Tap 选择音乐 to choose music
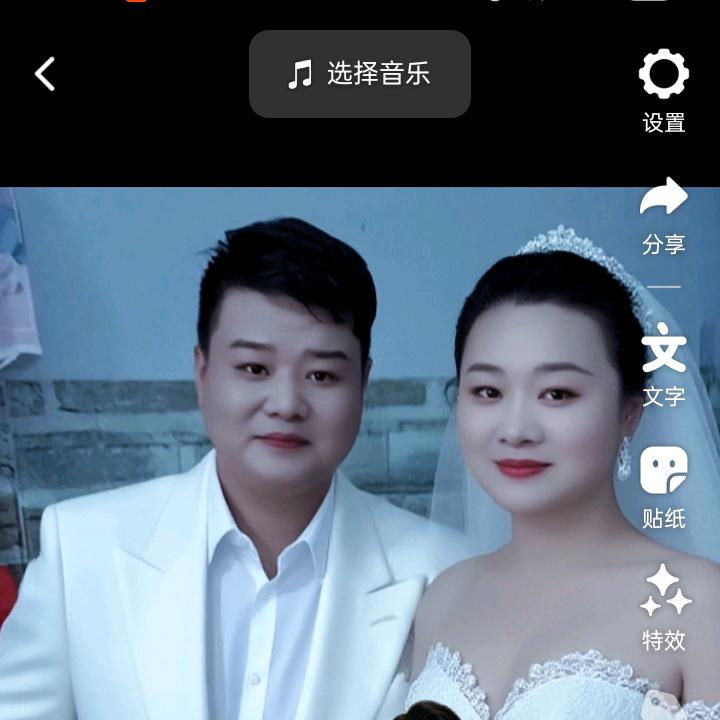Screen dimensions: 720x720 360,74
